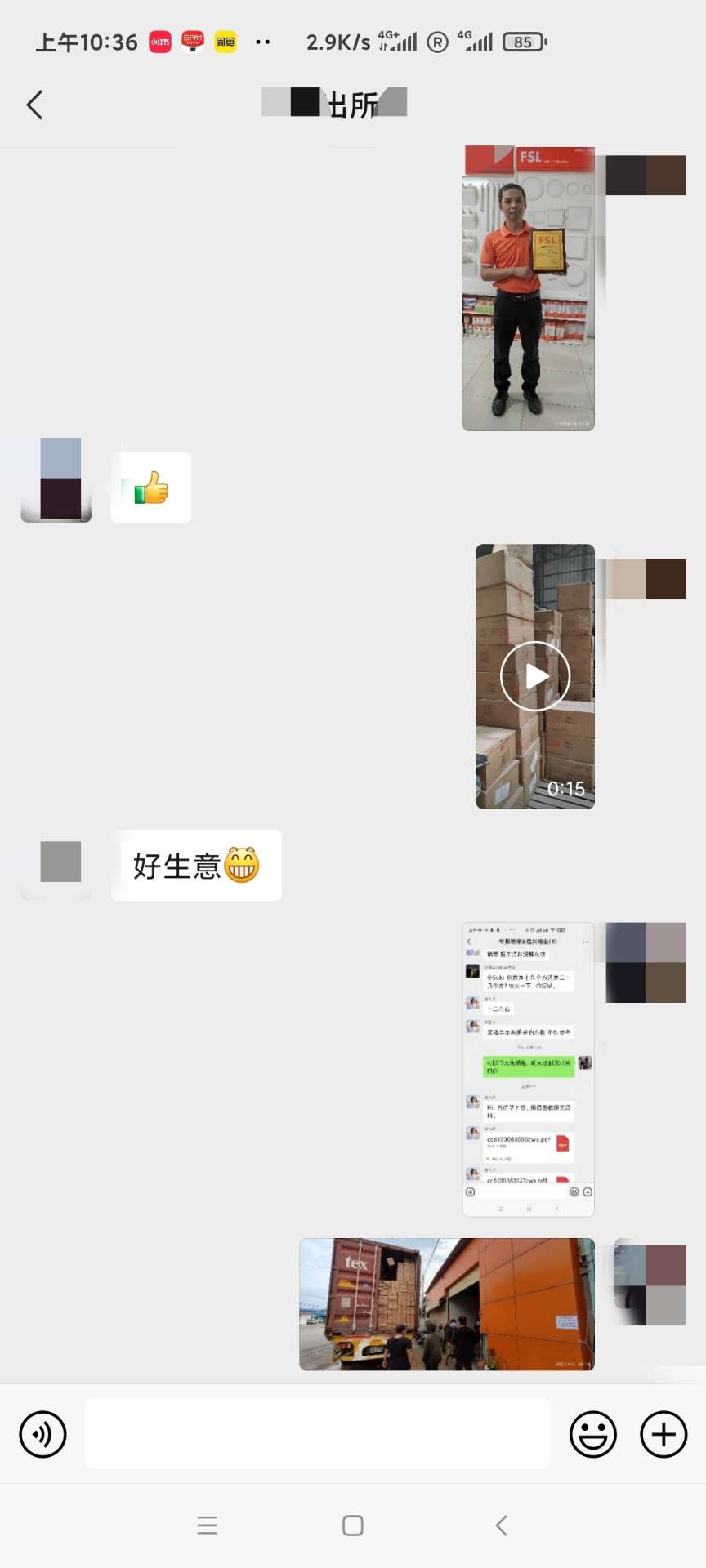Open the emoji picker
The width and height of the screenshot is (706, 1568).
[592, 1434]
